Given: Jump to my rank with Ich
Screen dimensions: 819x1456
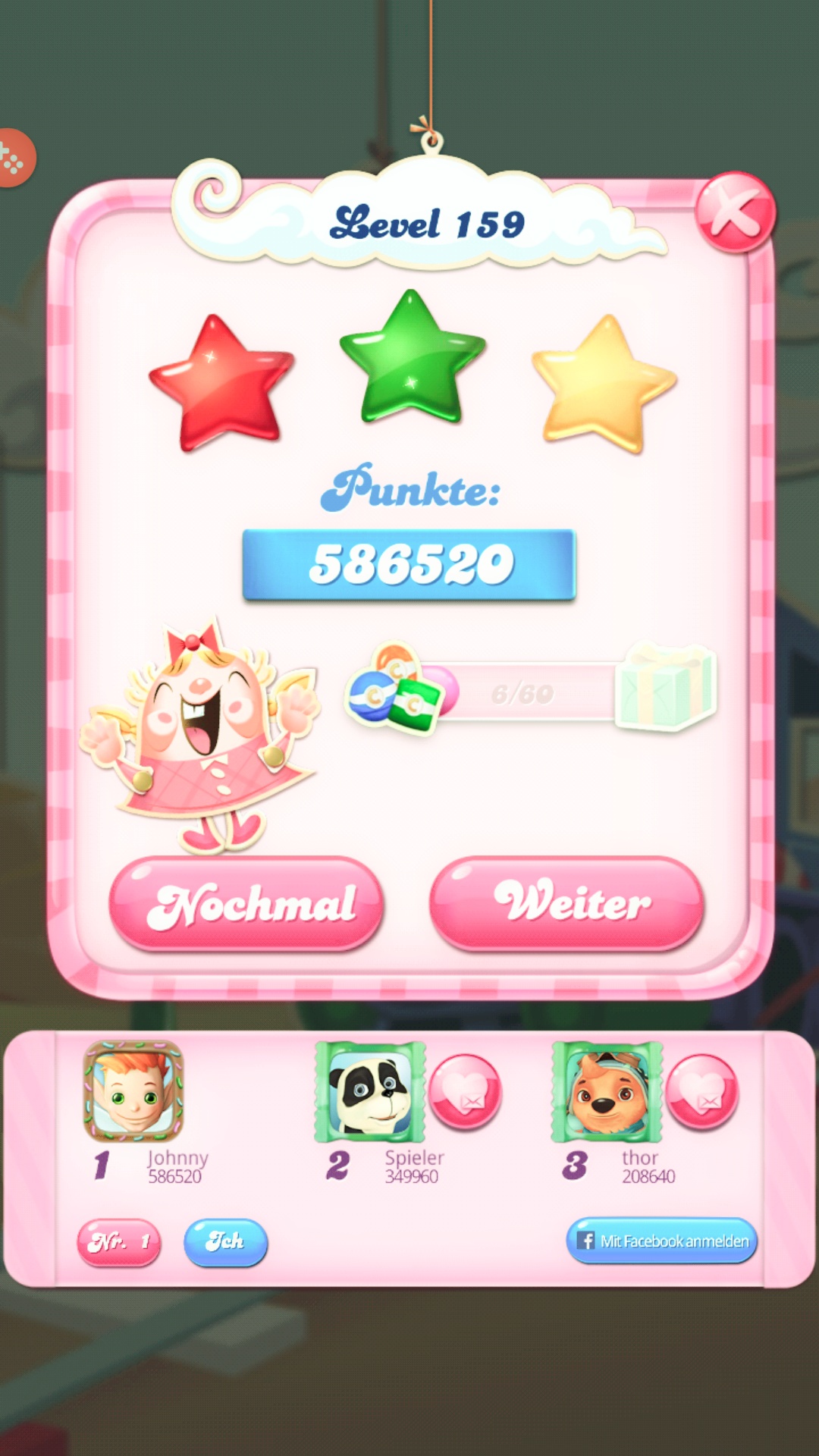Looking at the screenshot, I should [225, 1242].
